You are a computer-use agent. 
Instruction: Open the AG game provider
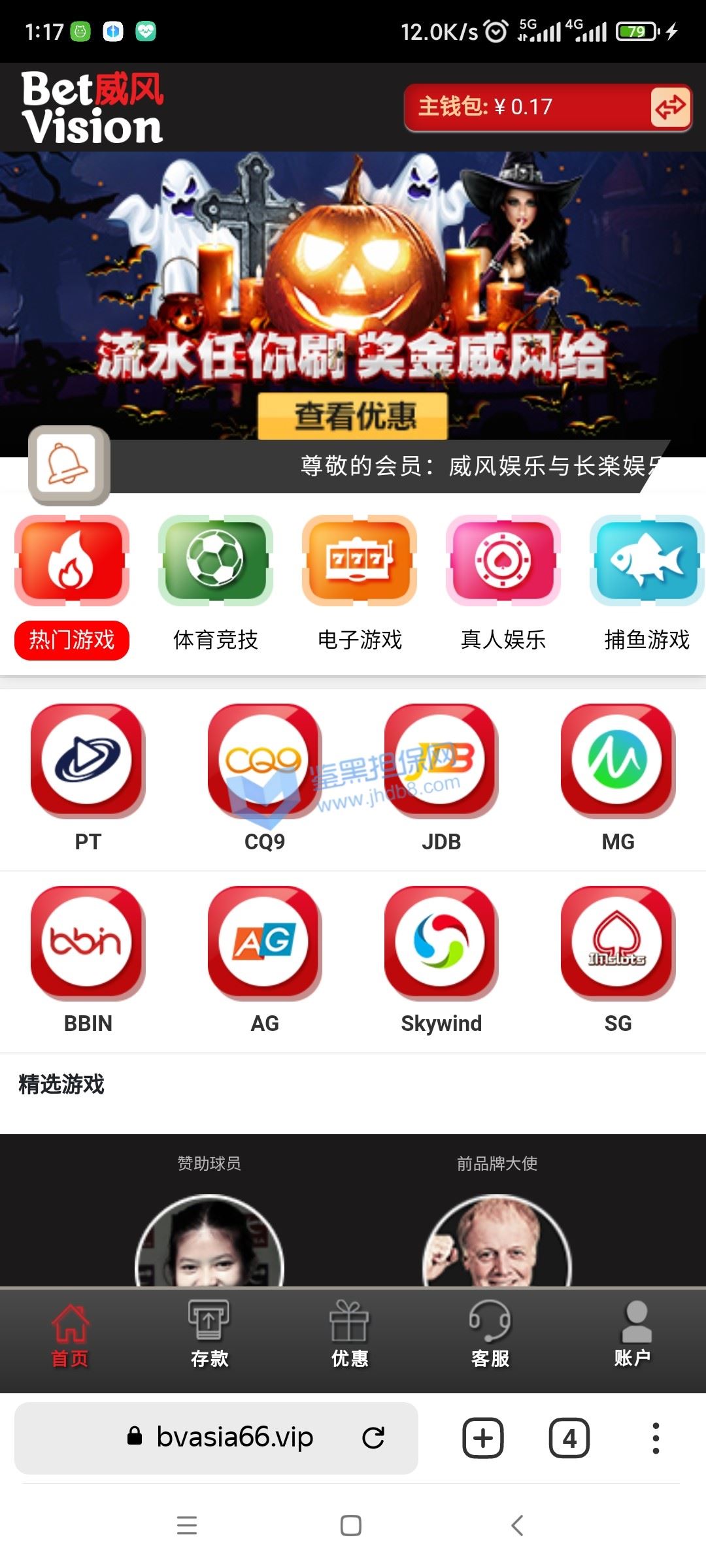coord(265,959)
